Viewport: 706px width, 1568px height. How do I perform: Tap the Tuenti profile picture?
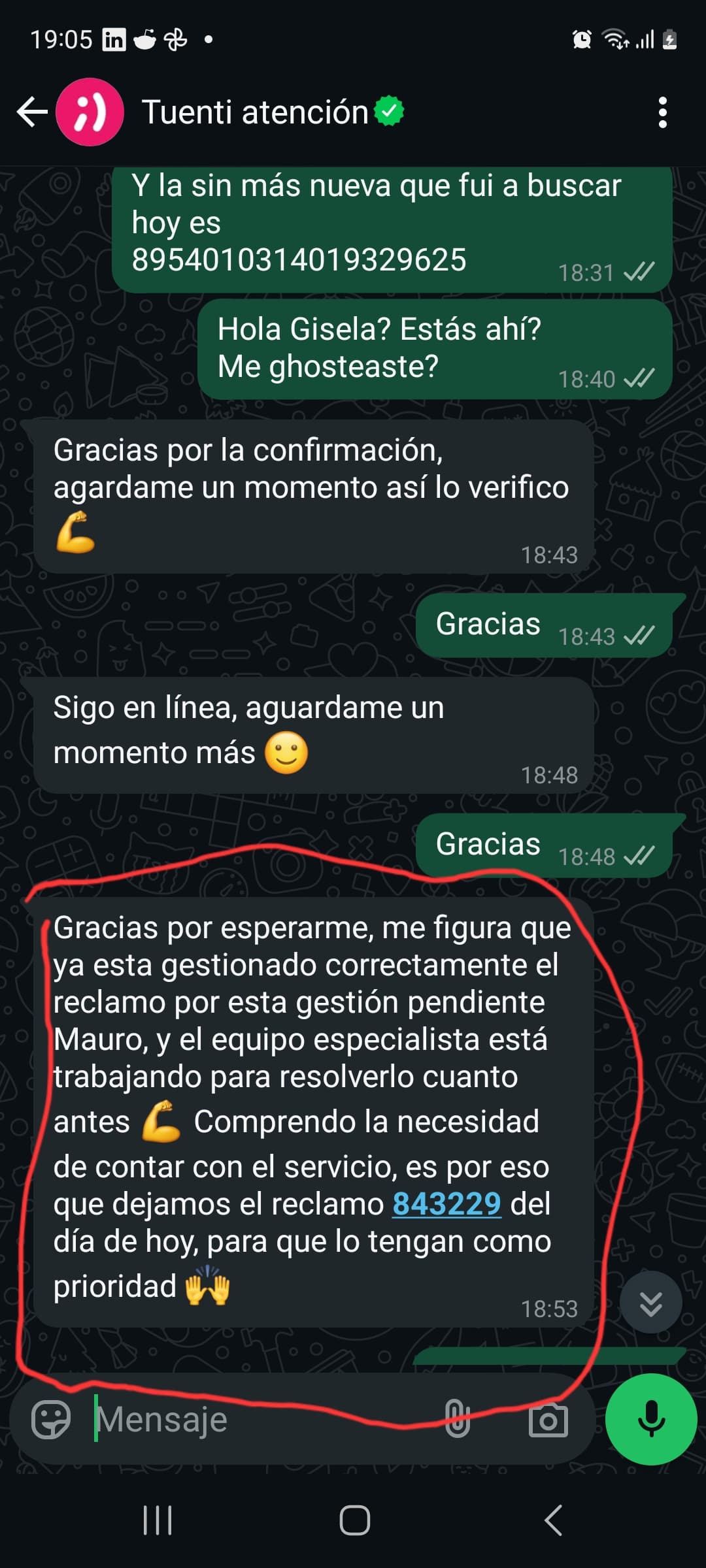click(x=90, y=112)
